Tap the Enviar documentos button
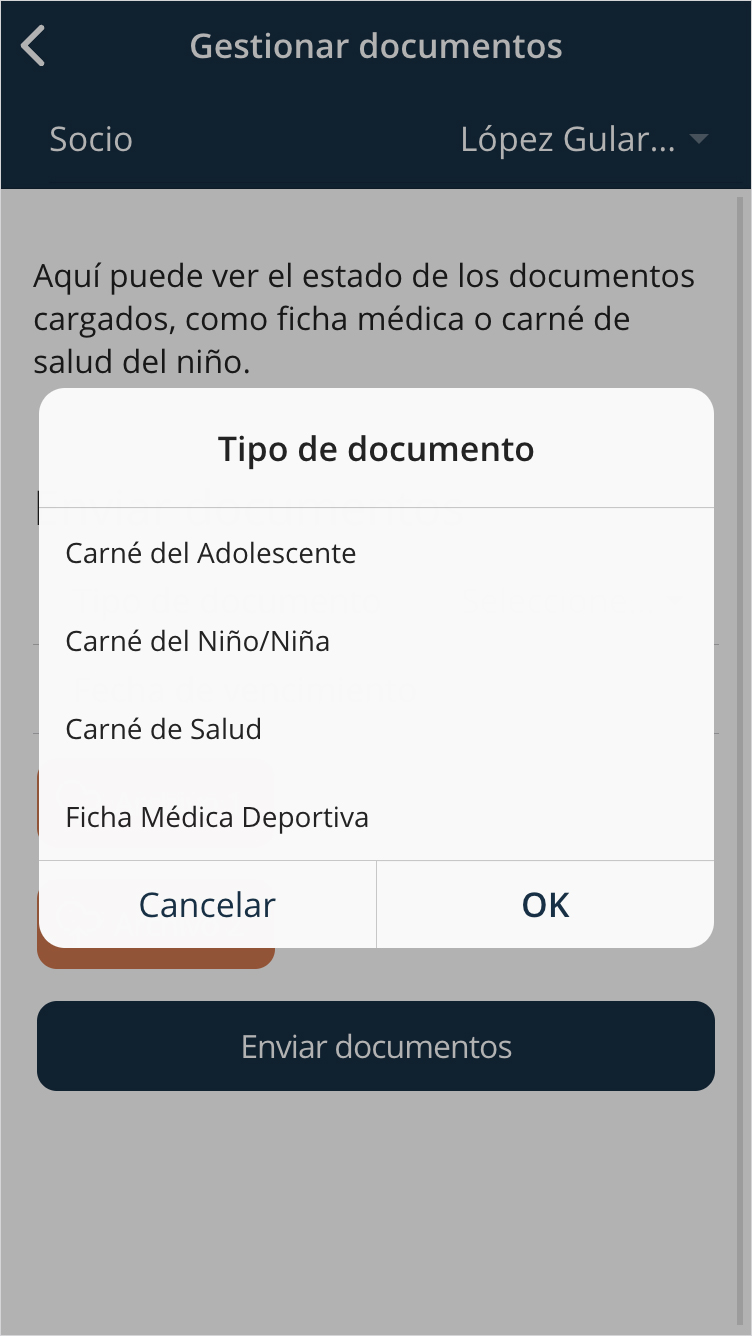752x1336 pixels. (376, 1046)
